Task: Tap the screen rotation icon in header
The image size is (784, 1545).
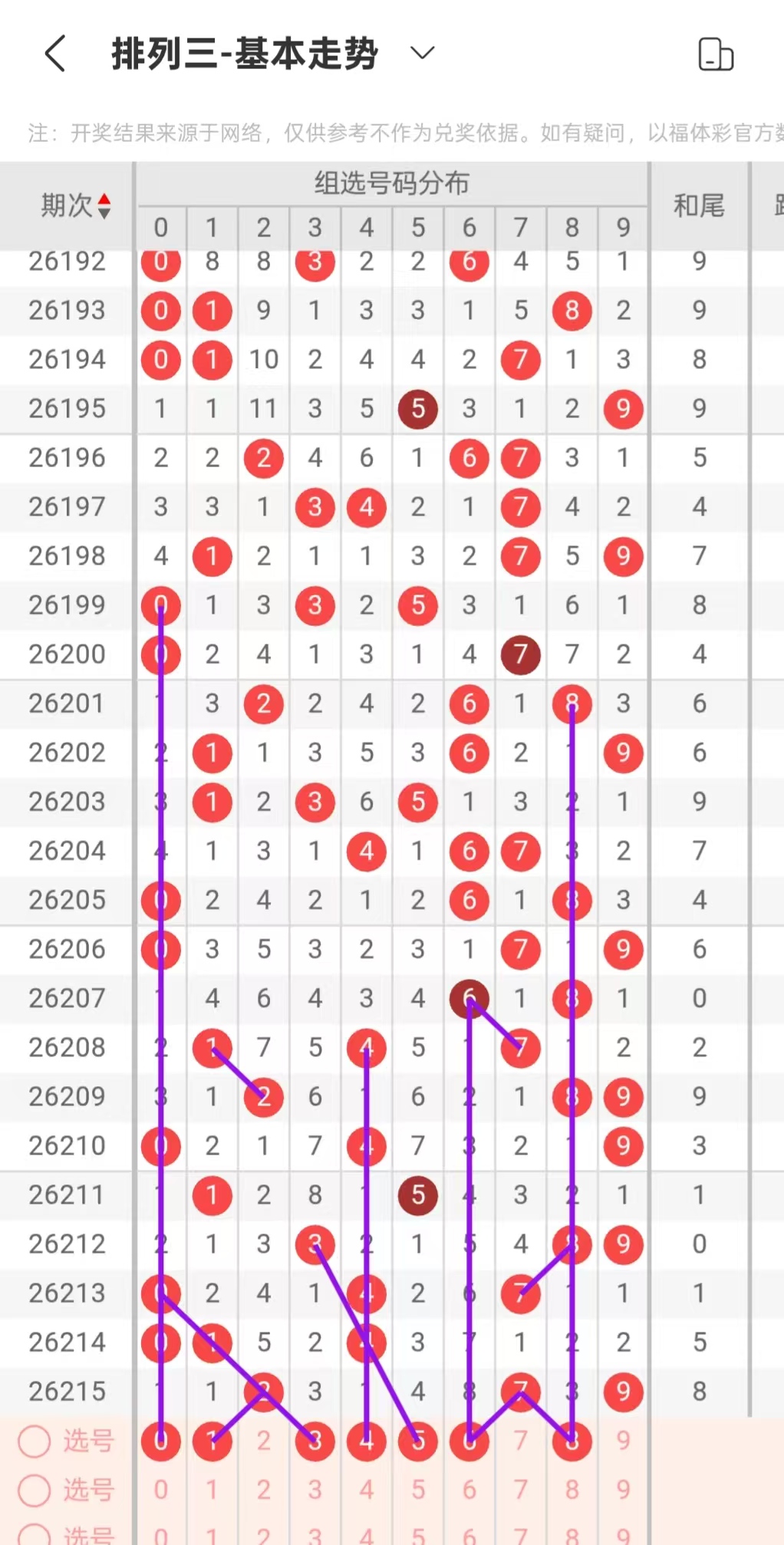Action: click(716, 54)
